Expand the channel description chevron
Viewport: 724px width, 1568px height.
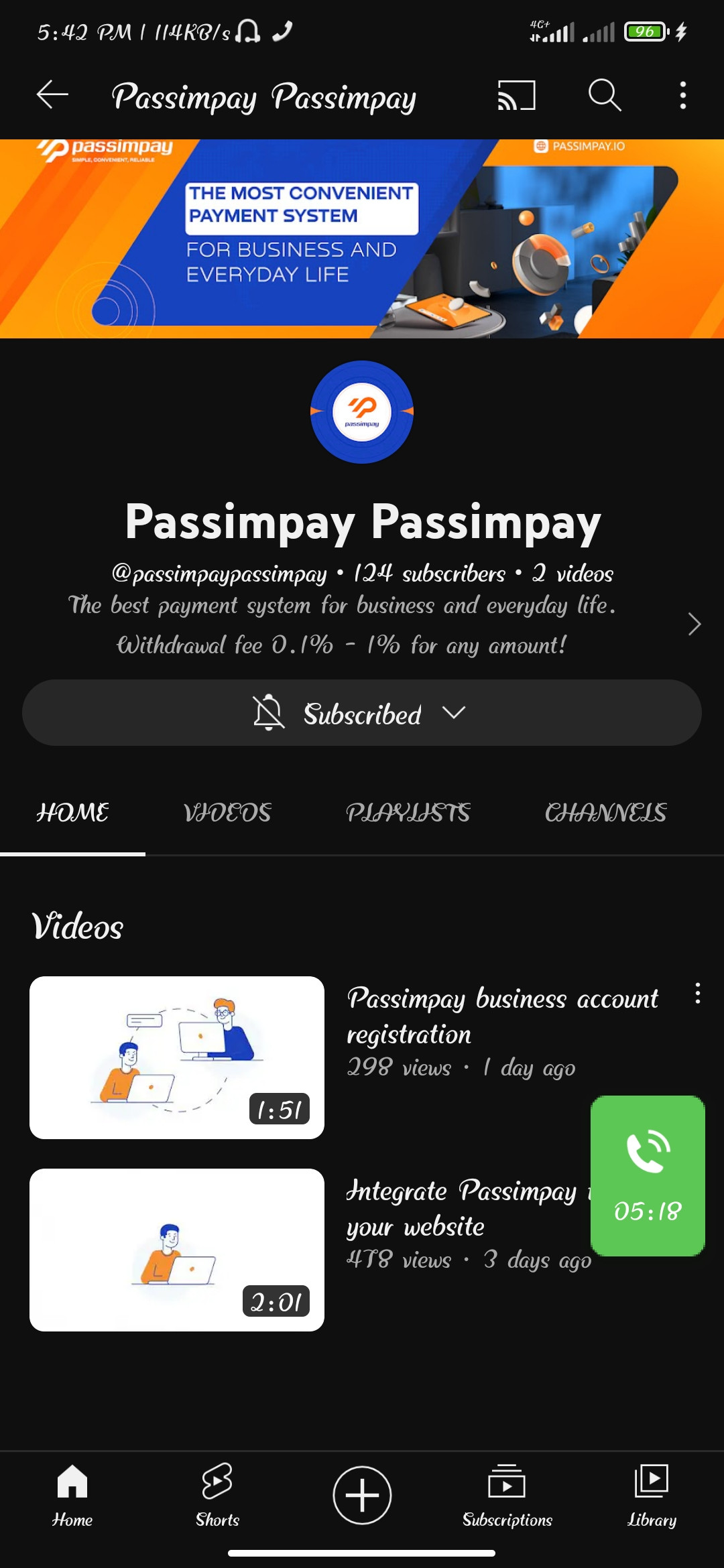pyautogui.click(x=694, y=624)
